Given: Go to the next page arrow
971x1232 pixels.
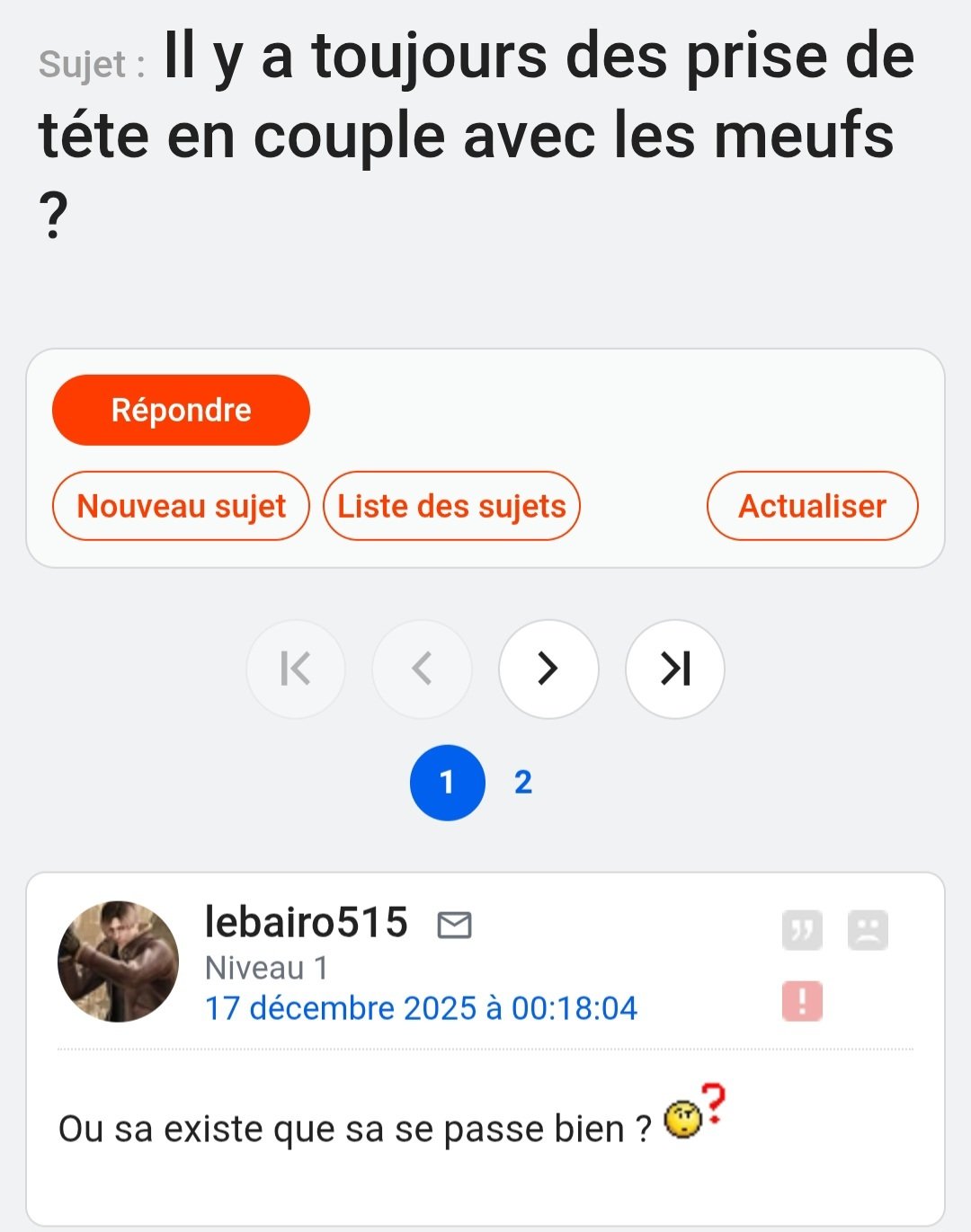Looking at the screenshot, I should coord(548,669).
